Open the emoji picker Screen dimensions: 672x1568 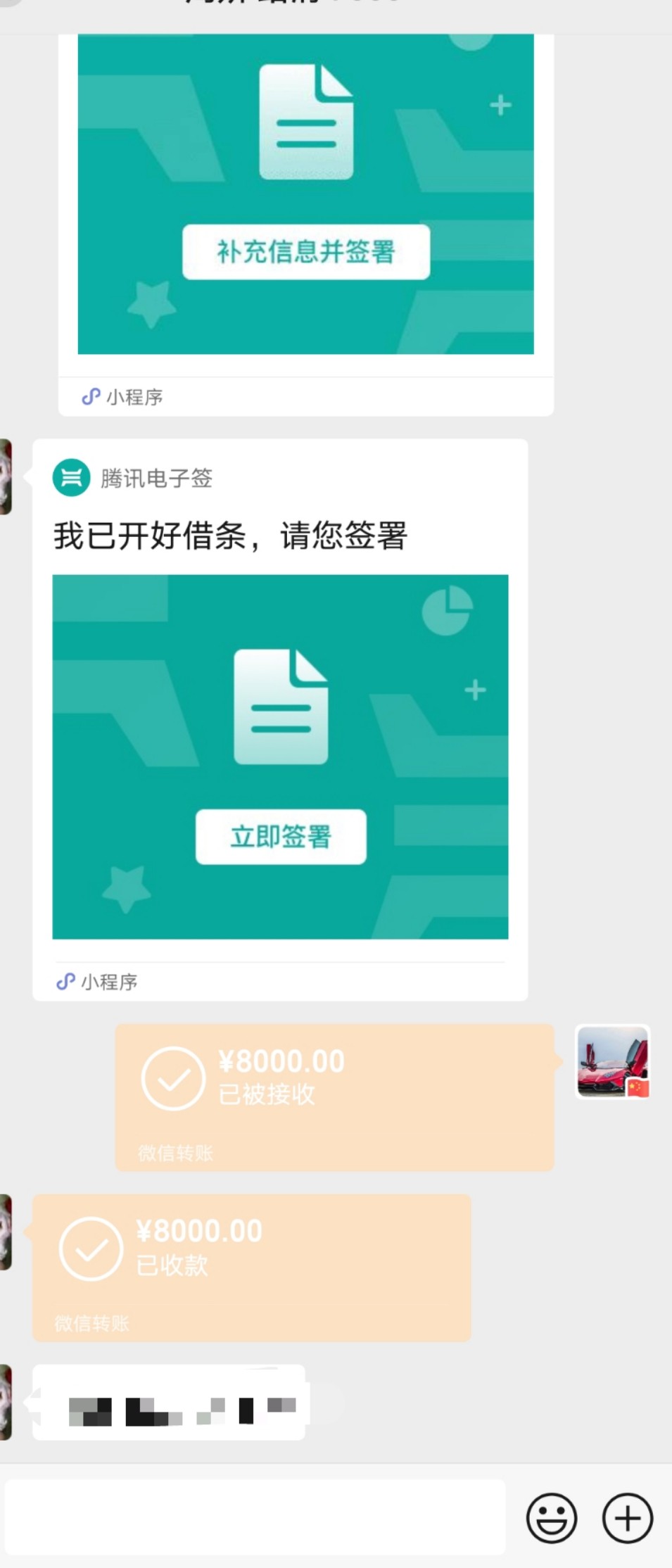pos(551,1518)
